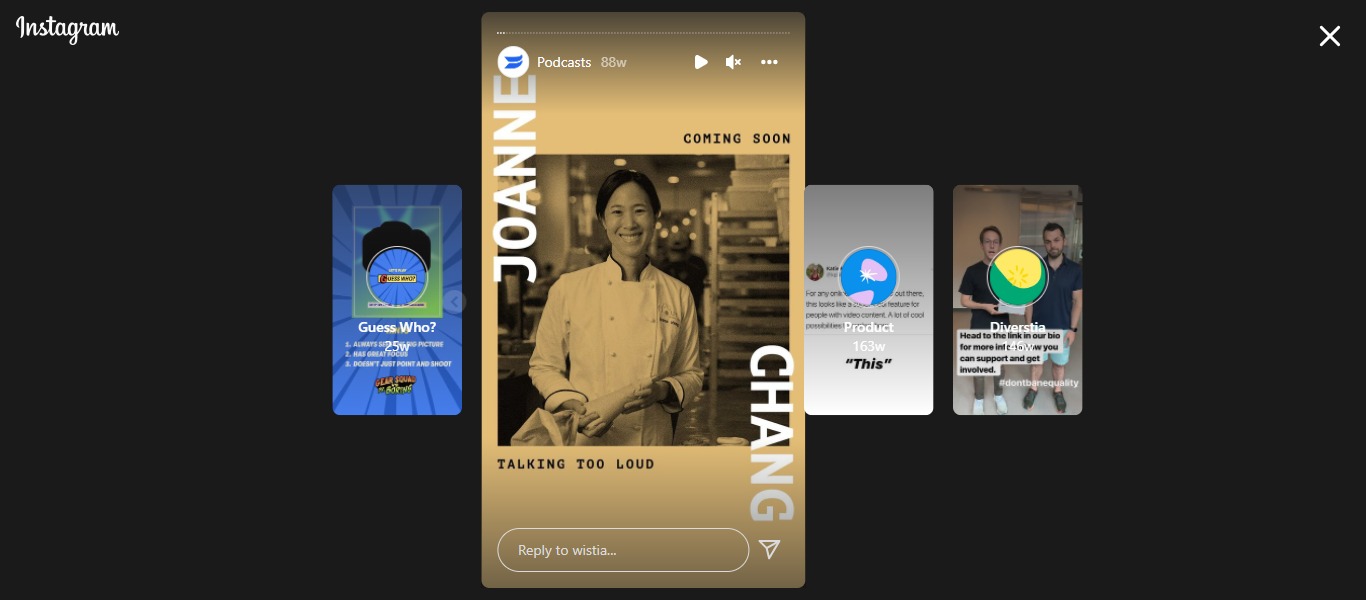
Task: Open the Guess Who? story
Action: pos(397,299)
